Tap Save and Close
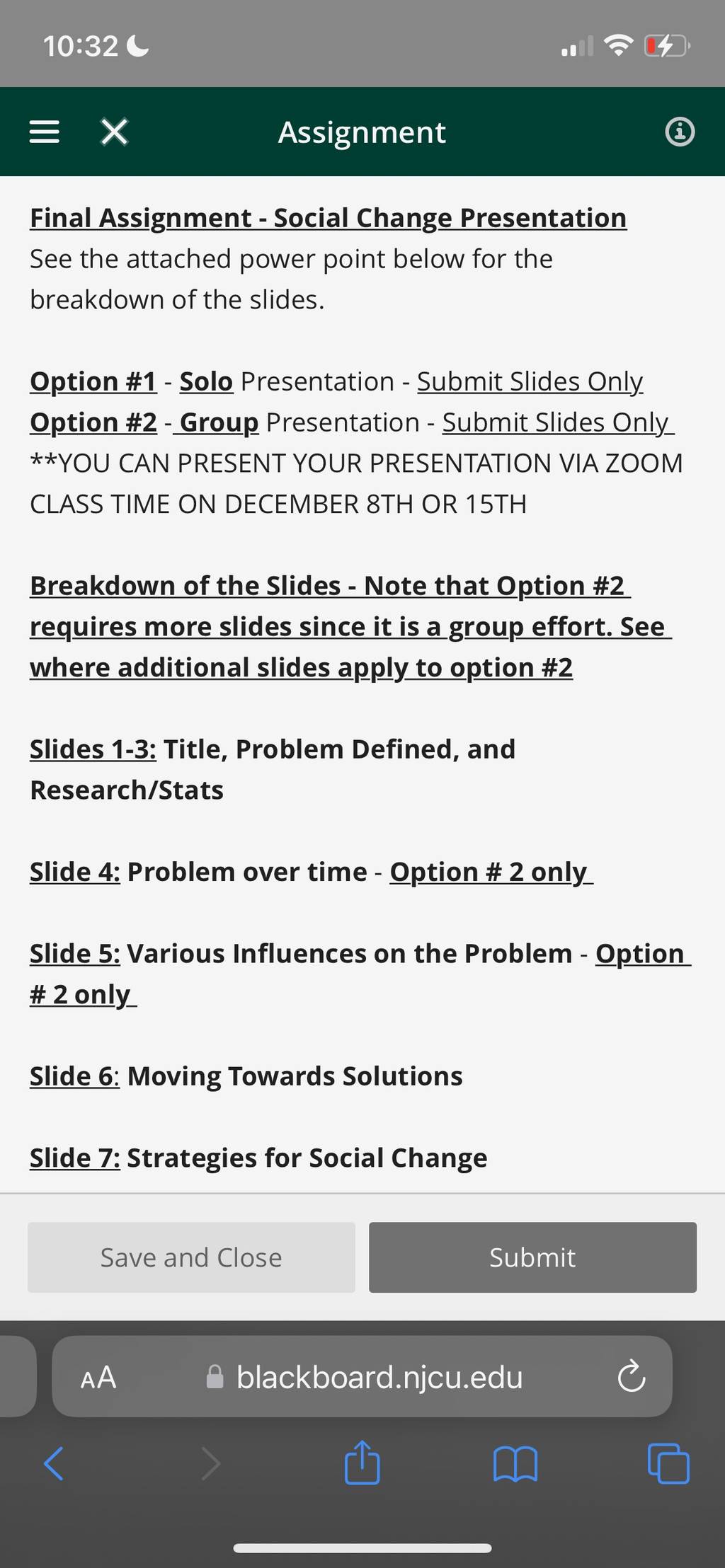 [x=191, y=1257]
